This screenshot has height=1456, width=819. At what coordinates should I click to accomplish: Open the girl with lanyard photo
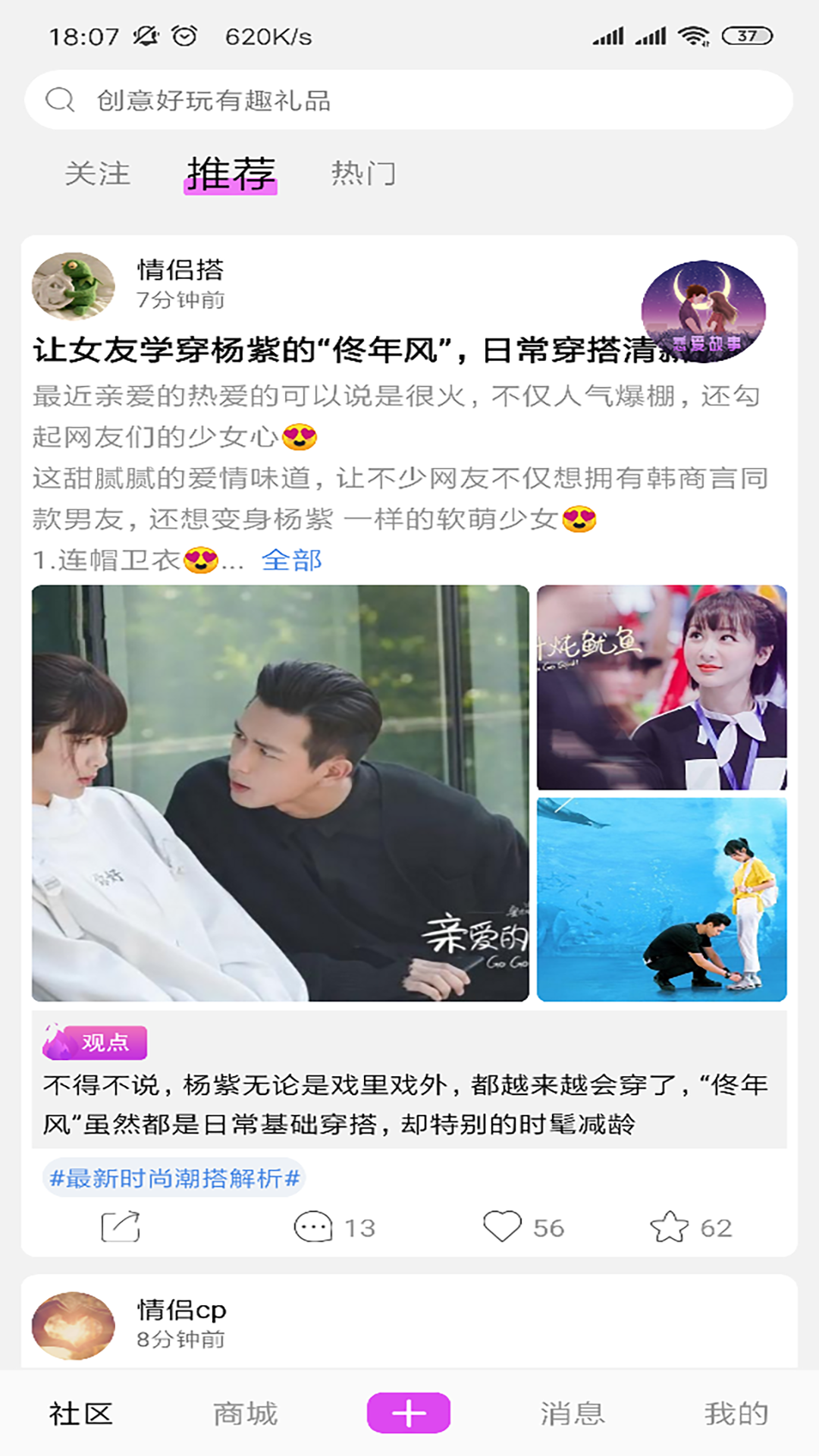[662, 687]
